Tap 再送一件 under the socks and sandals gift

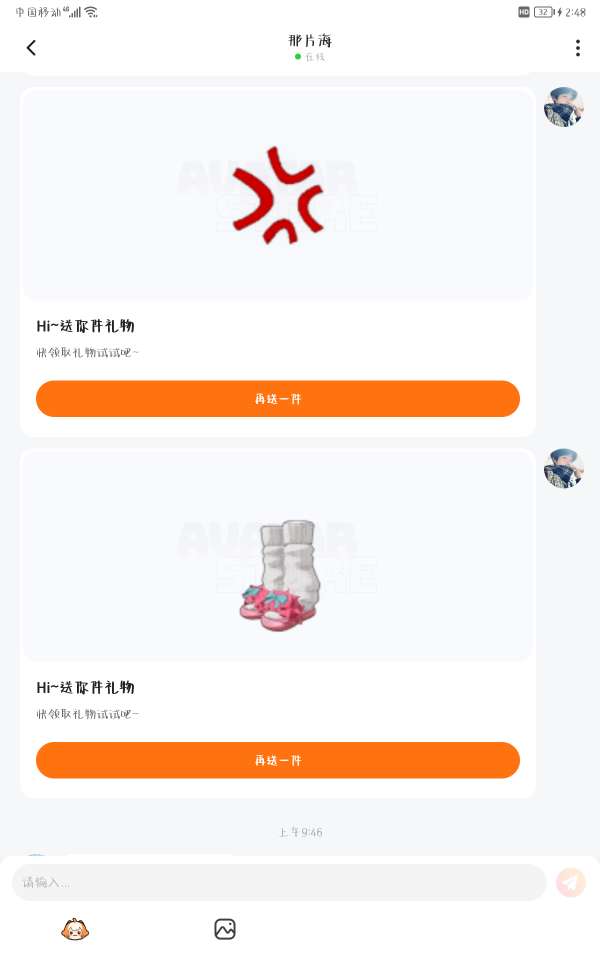(x=278, y=760)
